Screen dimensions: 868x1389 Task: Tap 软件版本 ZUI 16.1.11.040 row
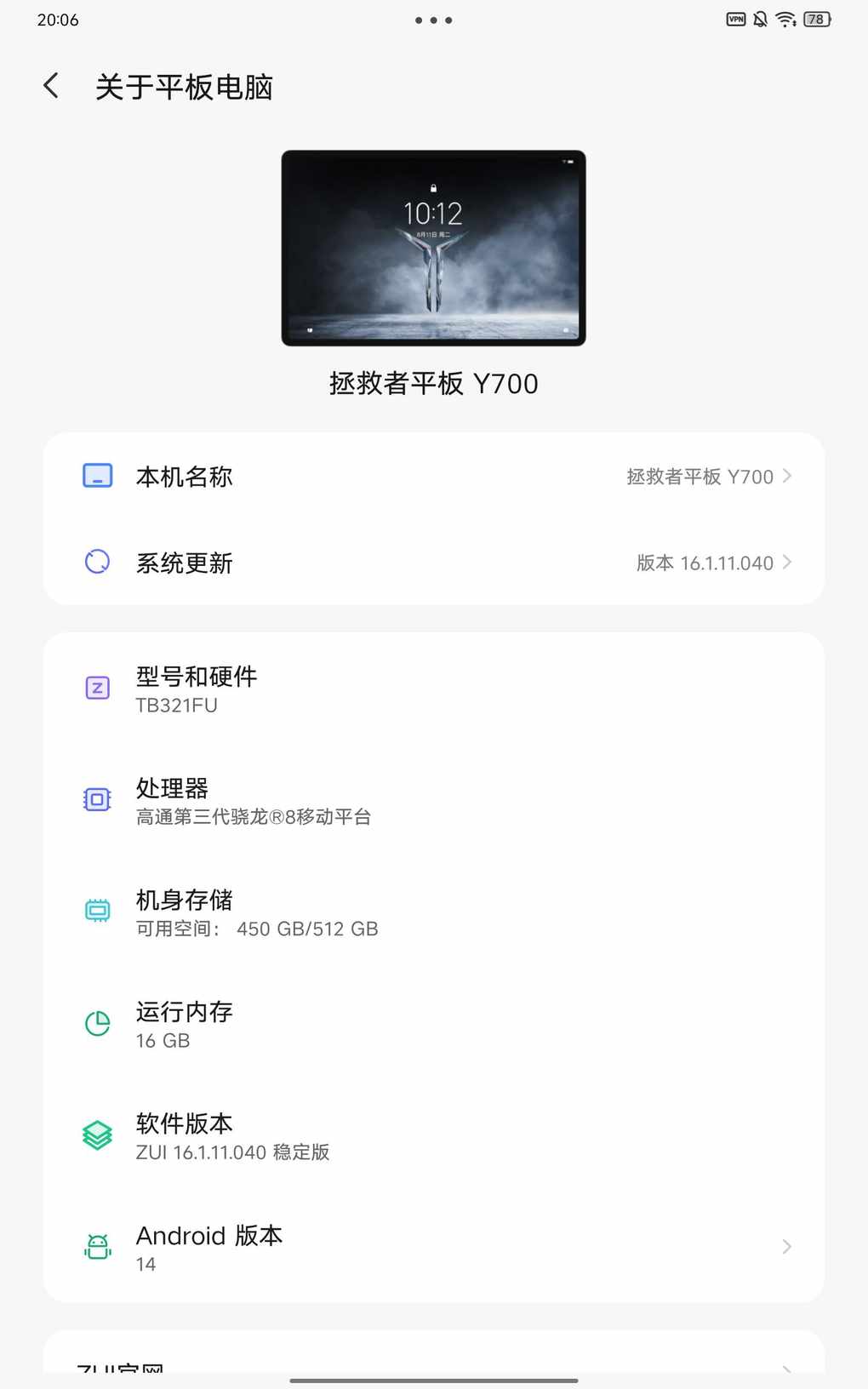point(434,1135)
